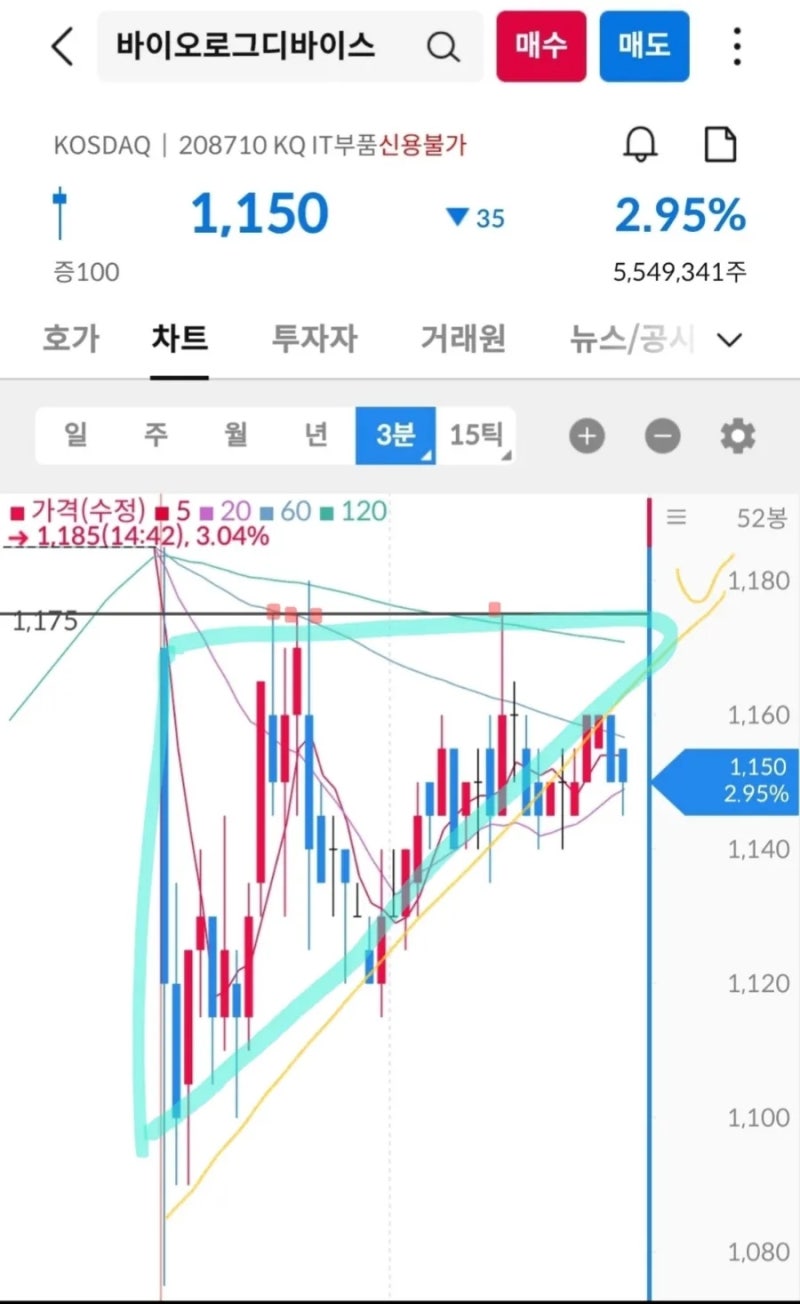Viewport: 800px width, 1304px height.
Task: Open the three-dot overflow menu
Action: 737,46
